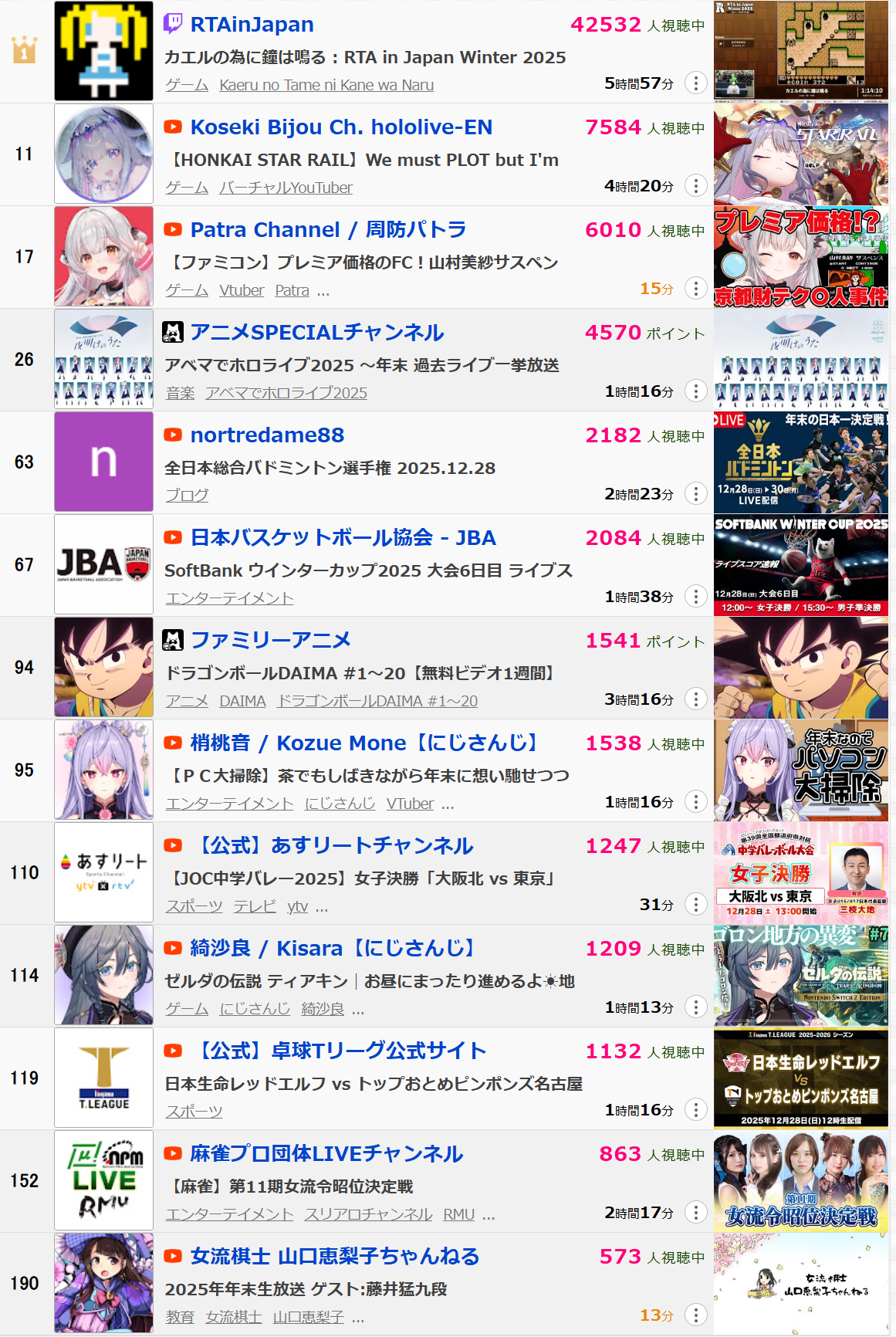The width and height of the screenshot is (896, 1337).
Task: Open the スリアロチャンネル tag
Action: coord(368,1214)
